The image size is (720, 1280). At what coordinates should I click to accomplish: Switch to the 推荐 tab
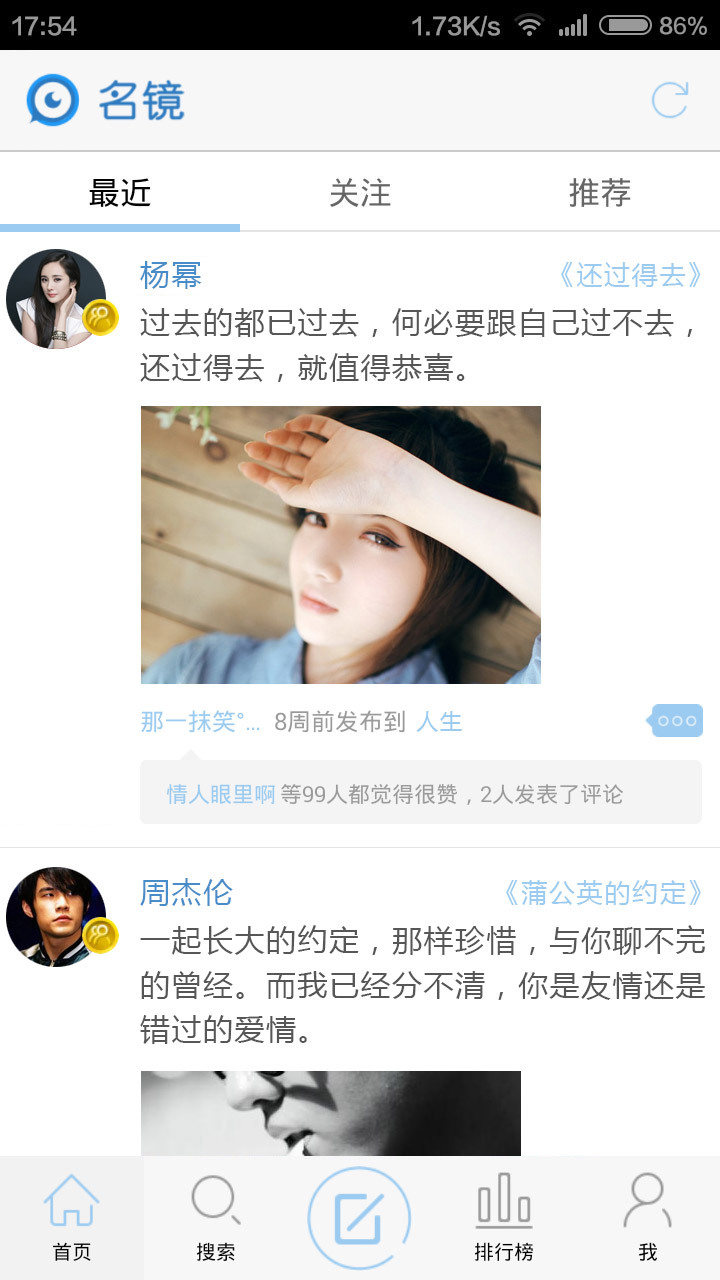coord(599,192)
